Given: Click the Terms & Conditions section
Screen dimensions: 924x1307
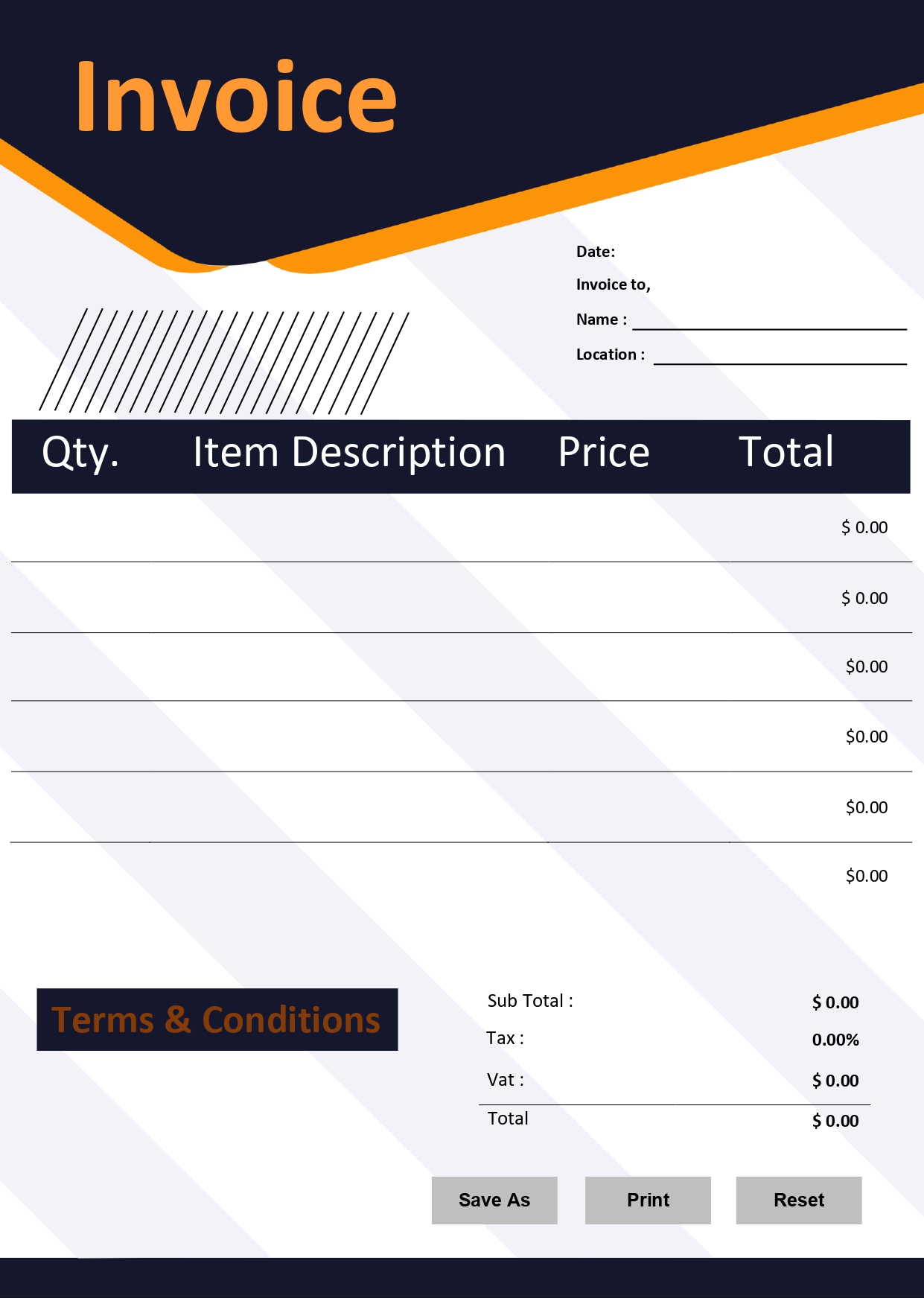Looking at the screenshot, I should (x=217, y=1019).
